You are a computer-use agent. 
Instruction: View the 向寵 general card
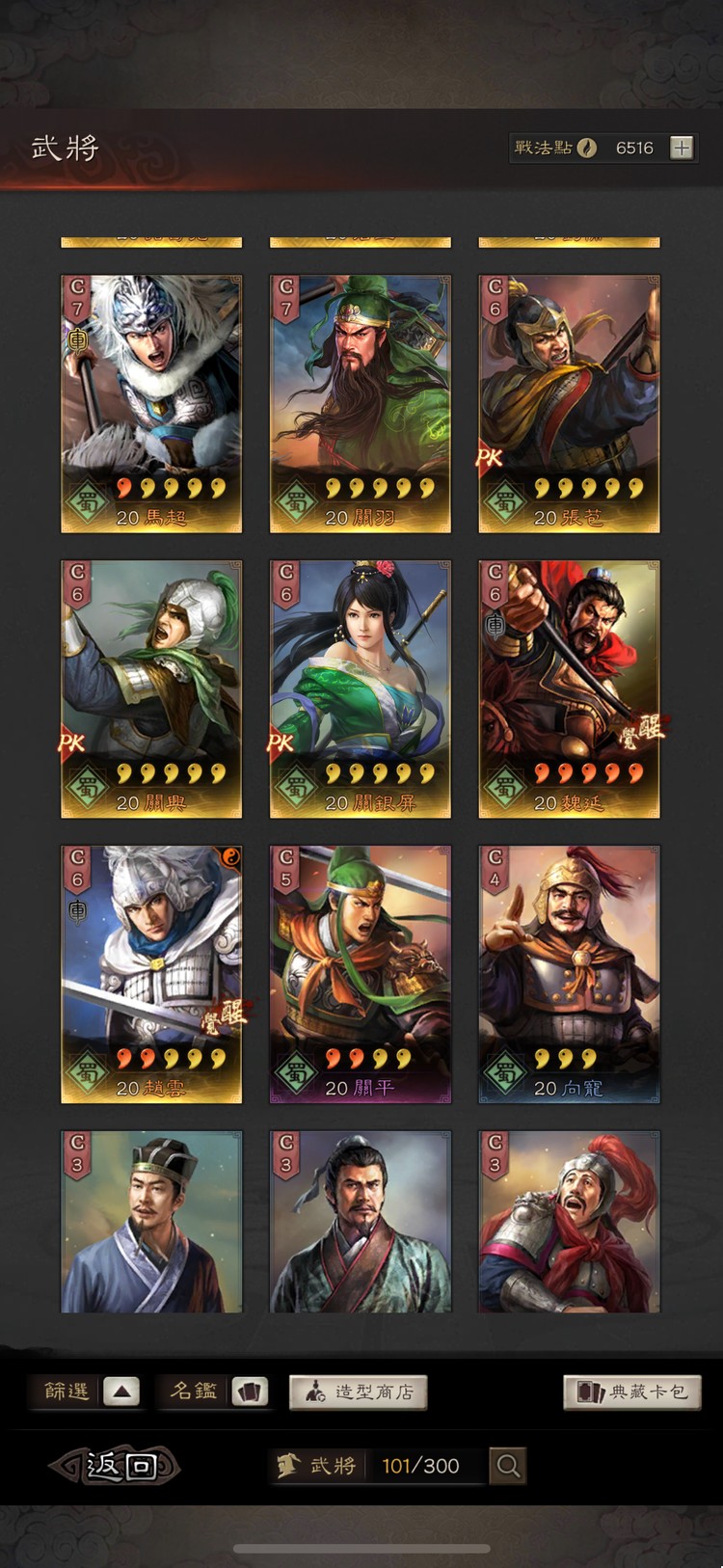coord(570,974)
